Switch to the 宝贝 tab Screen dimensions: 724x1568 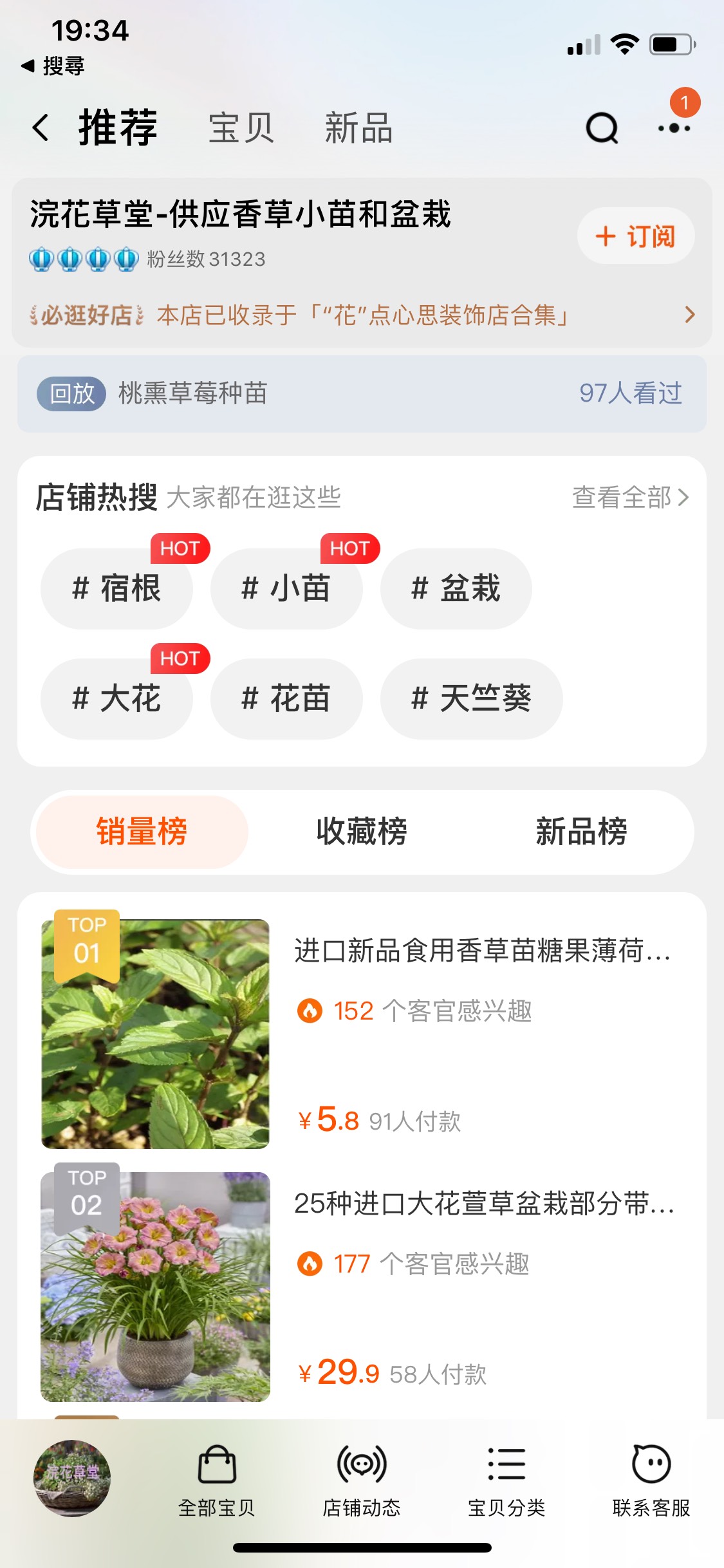point(241,127)
